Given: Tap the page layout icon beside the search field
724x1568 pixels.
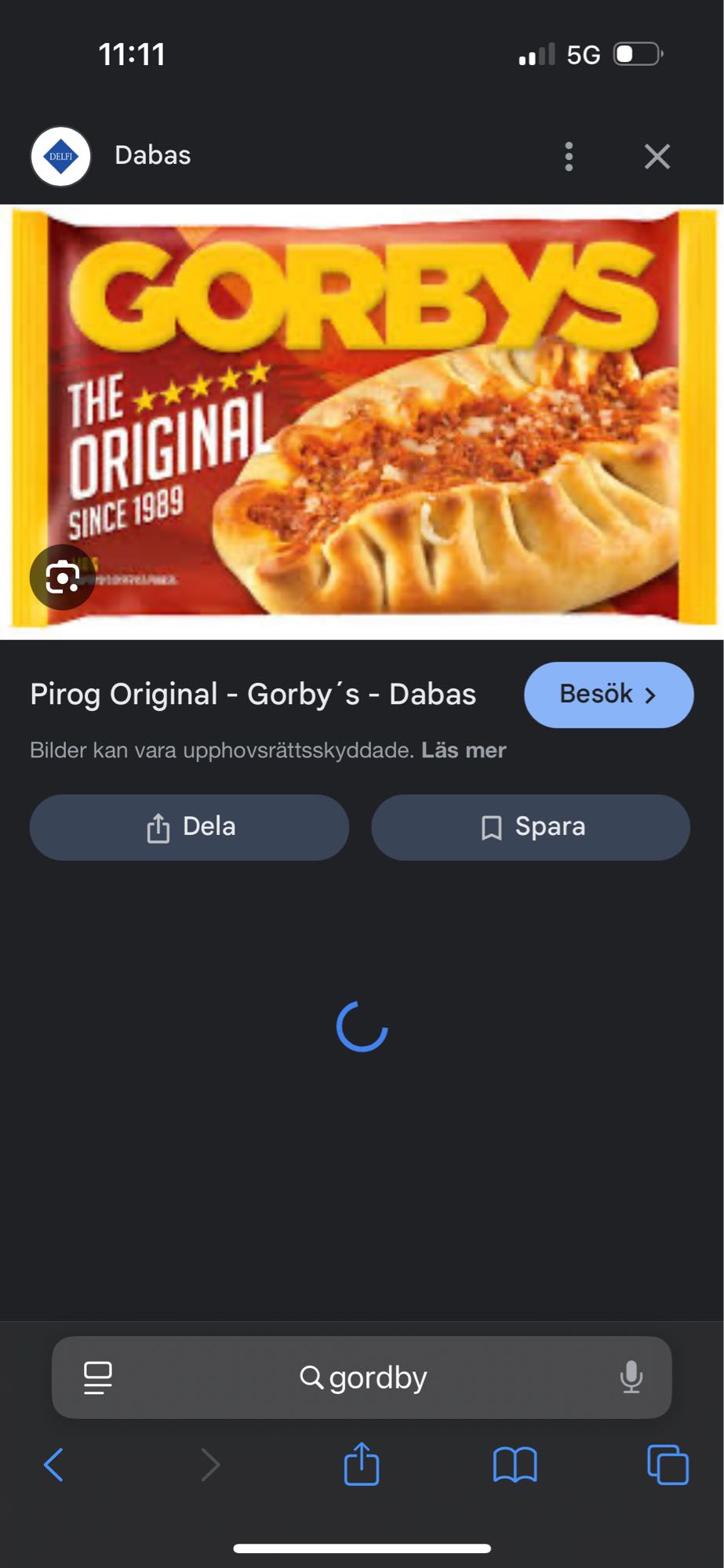Looking at the screenshot, I should [97, 1377].
